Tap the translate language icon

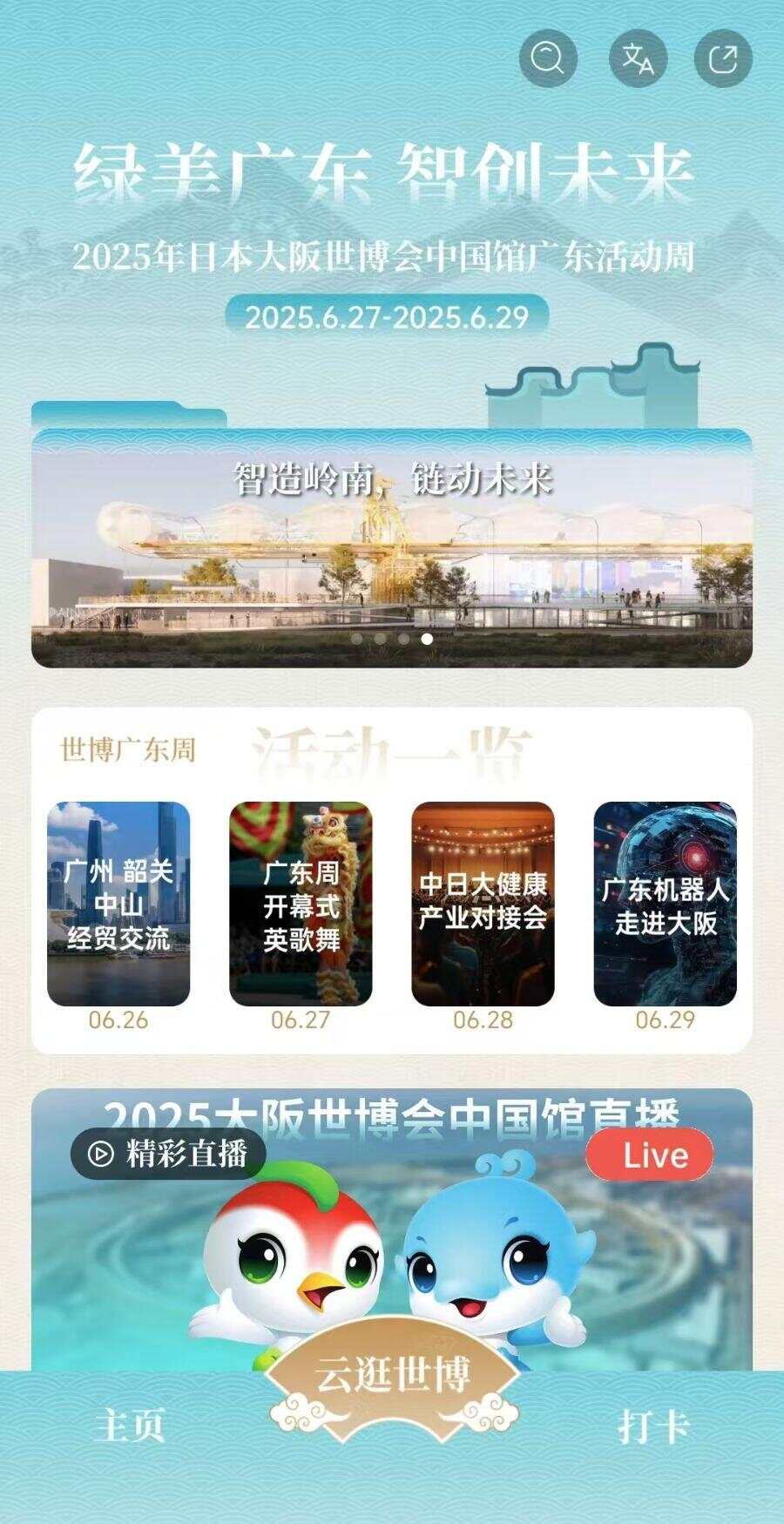[638, 58]
